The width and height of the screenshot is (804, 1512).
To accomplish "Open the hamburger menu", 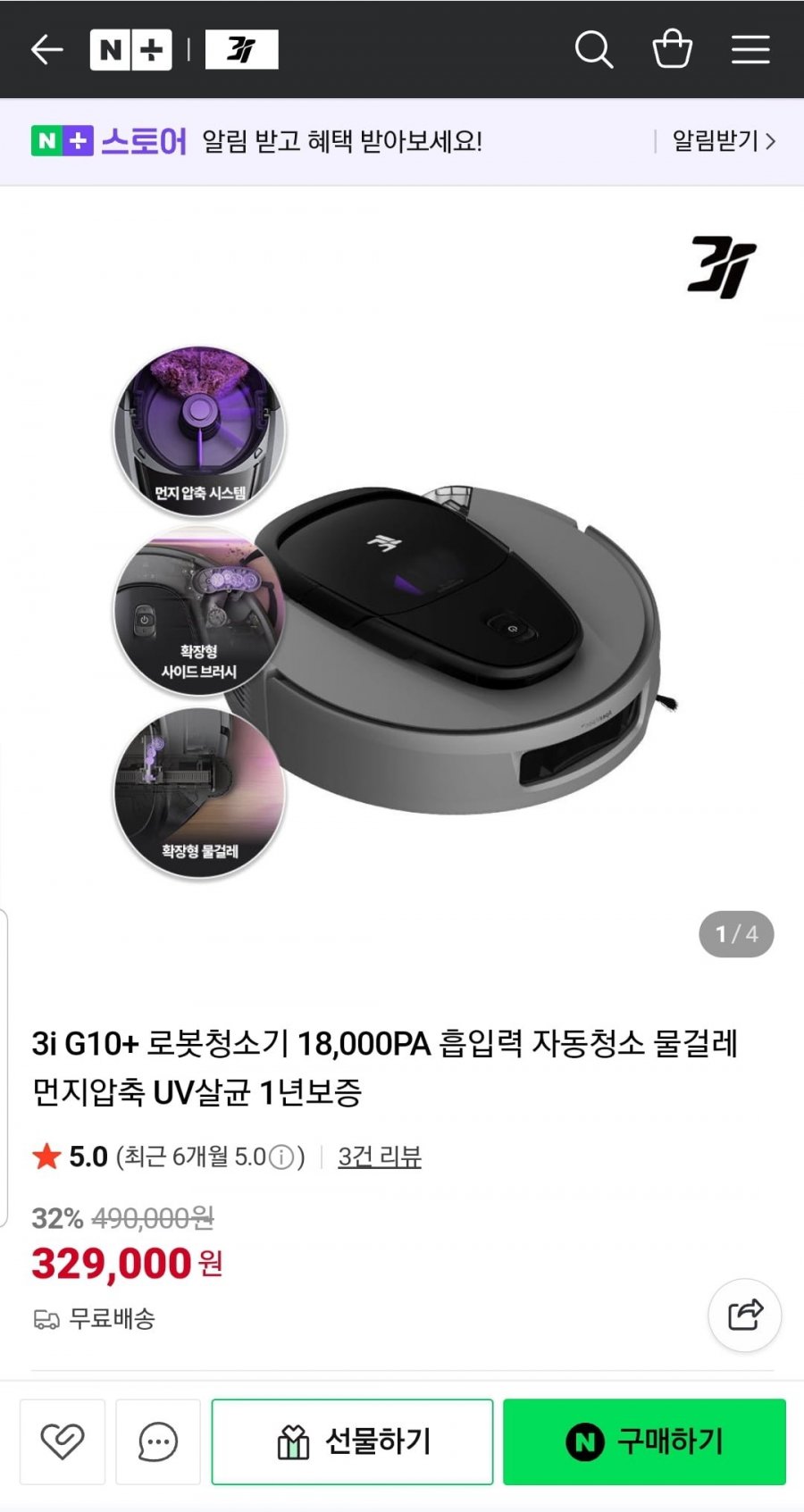I will point(750,50).
